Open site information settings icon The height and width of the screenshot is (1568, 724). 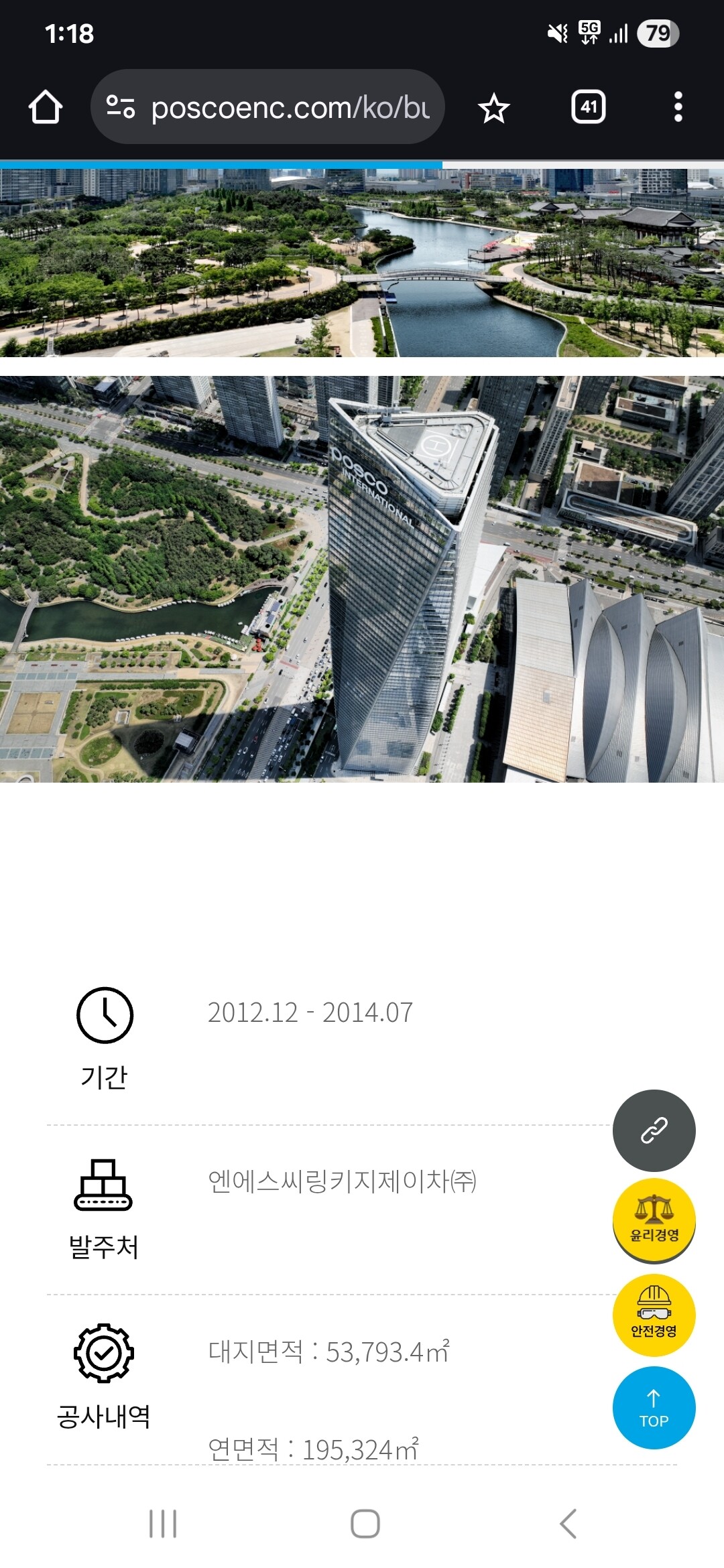[121, 107]
